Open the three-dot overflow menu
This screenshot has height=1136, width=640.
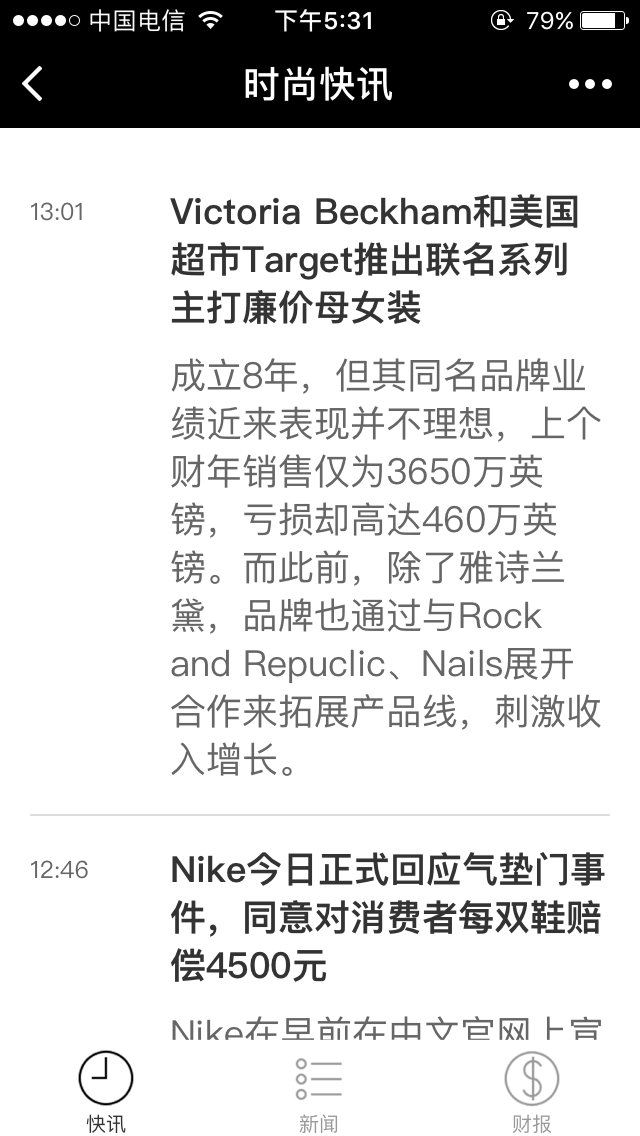(590, 85)
